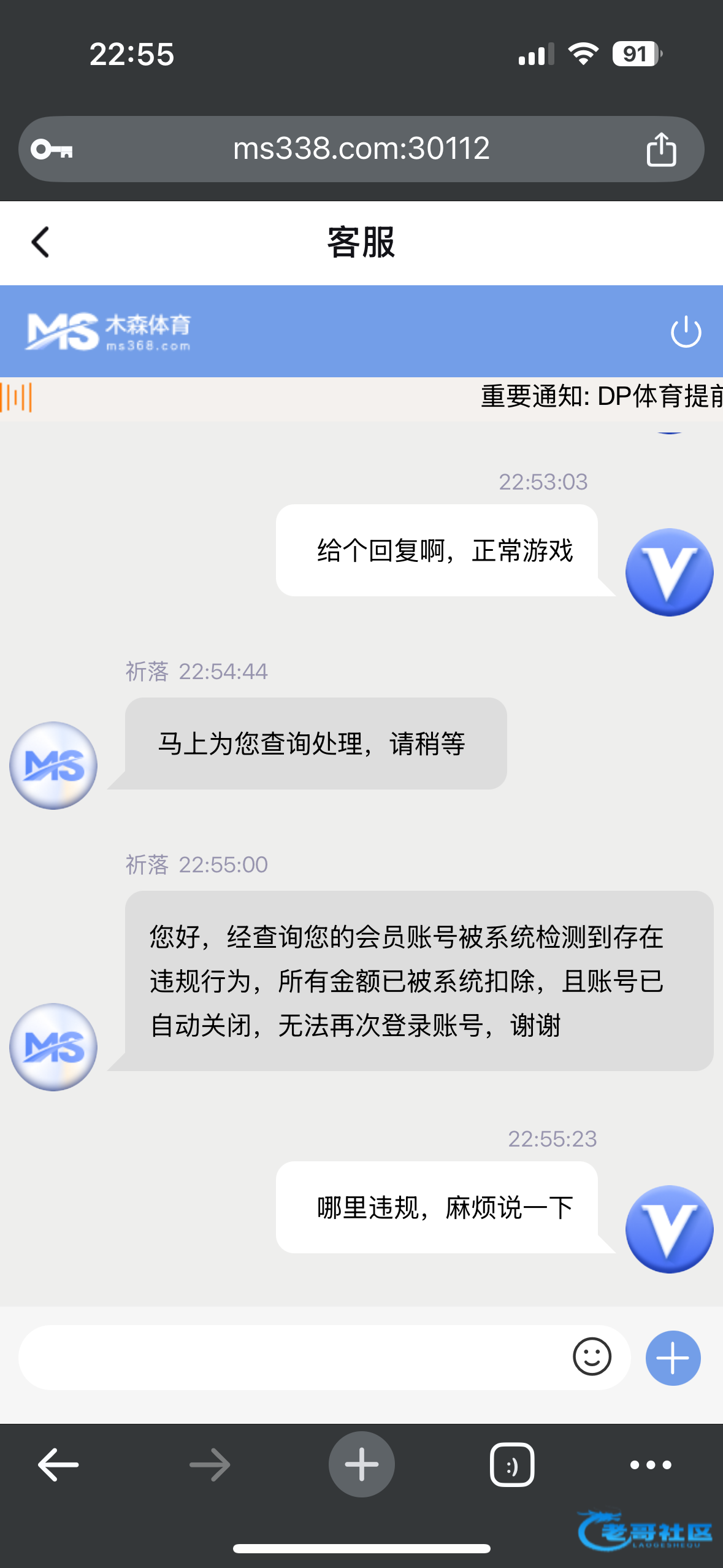Open the emoji picker

point(592,1356)
